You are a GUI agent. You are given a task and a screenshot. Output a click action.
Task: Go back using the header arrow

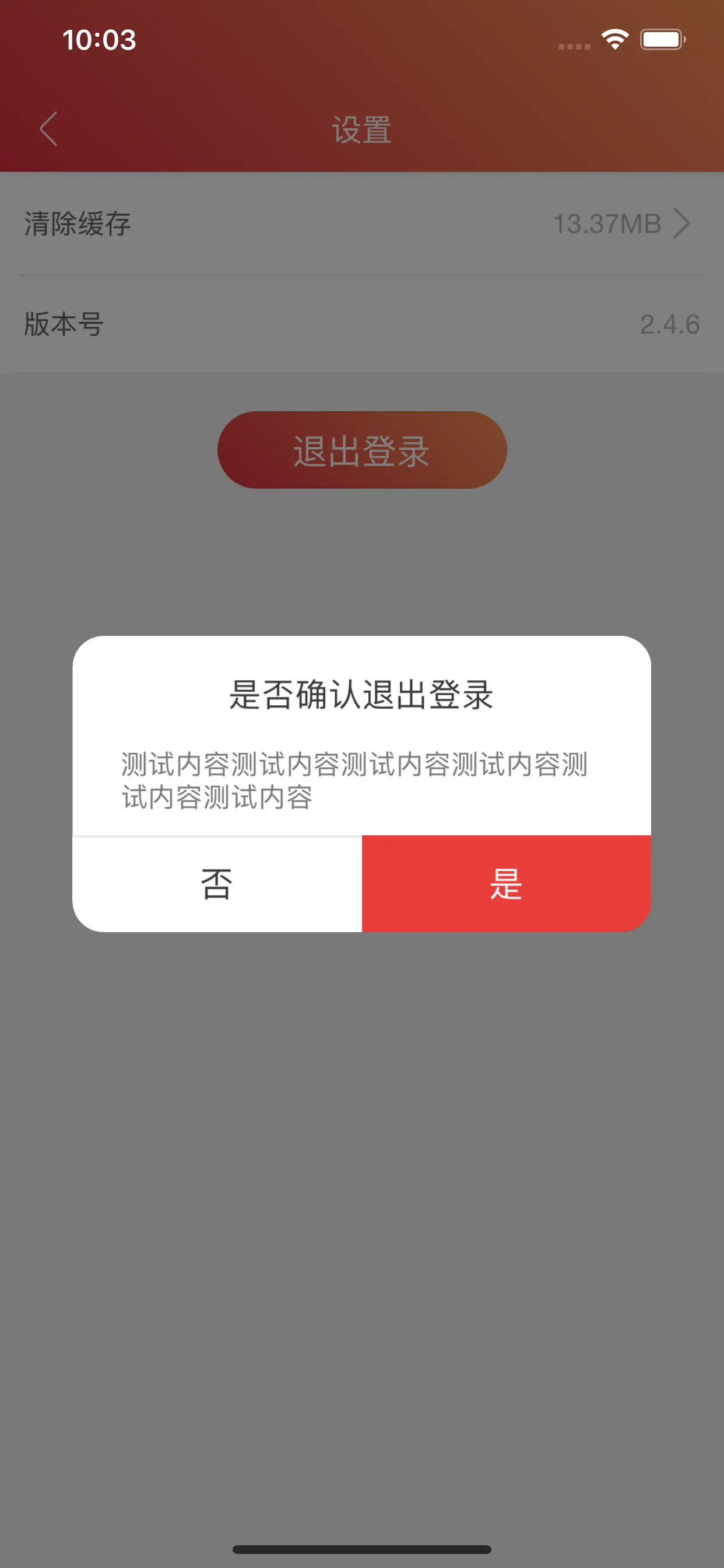point(50,129)
